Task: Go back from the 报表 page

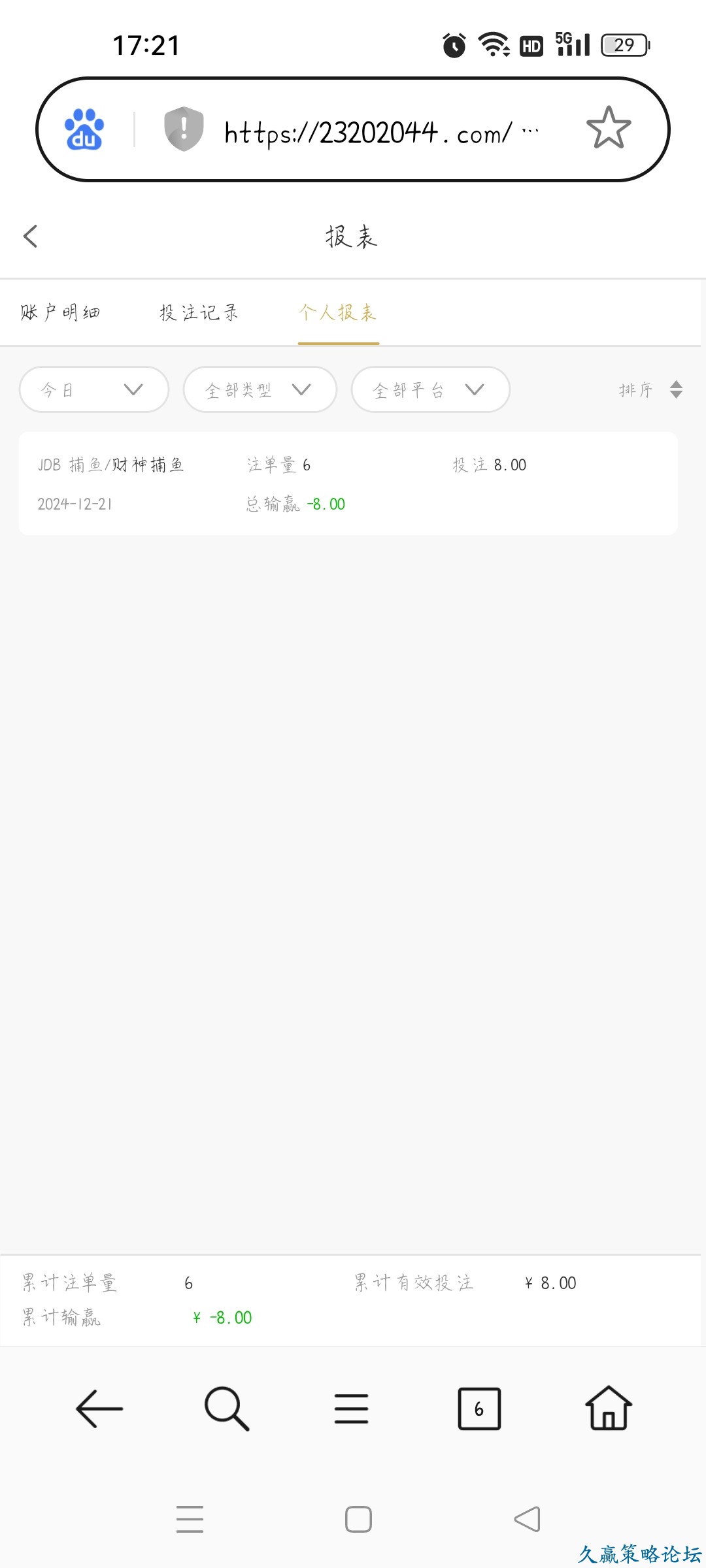Action: point(30,237)
